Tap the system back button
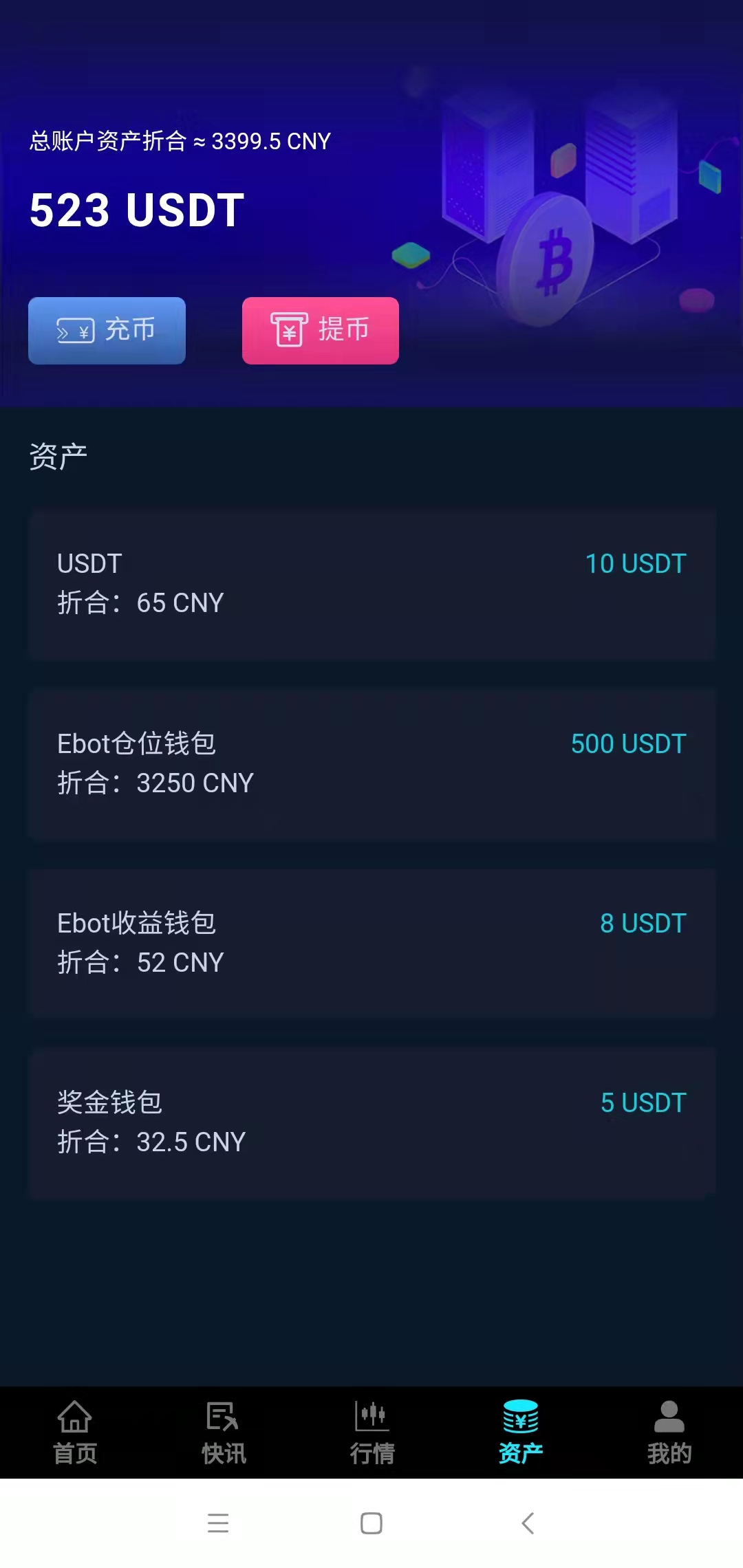 pos(528,1523)
